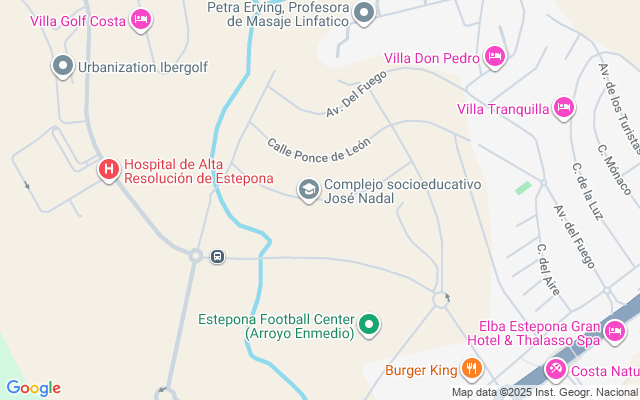
Task: Tap the Hospital de Alta Resolución de Estepona pin
Action: pos(107,170)
